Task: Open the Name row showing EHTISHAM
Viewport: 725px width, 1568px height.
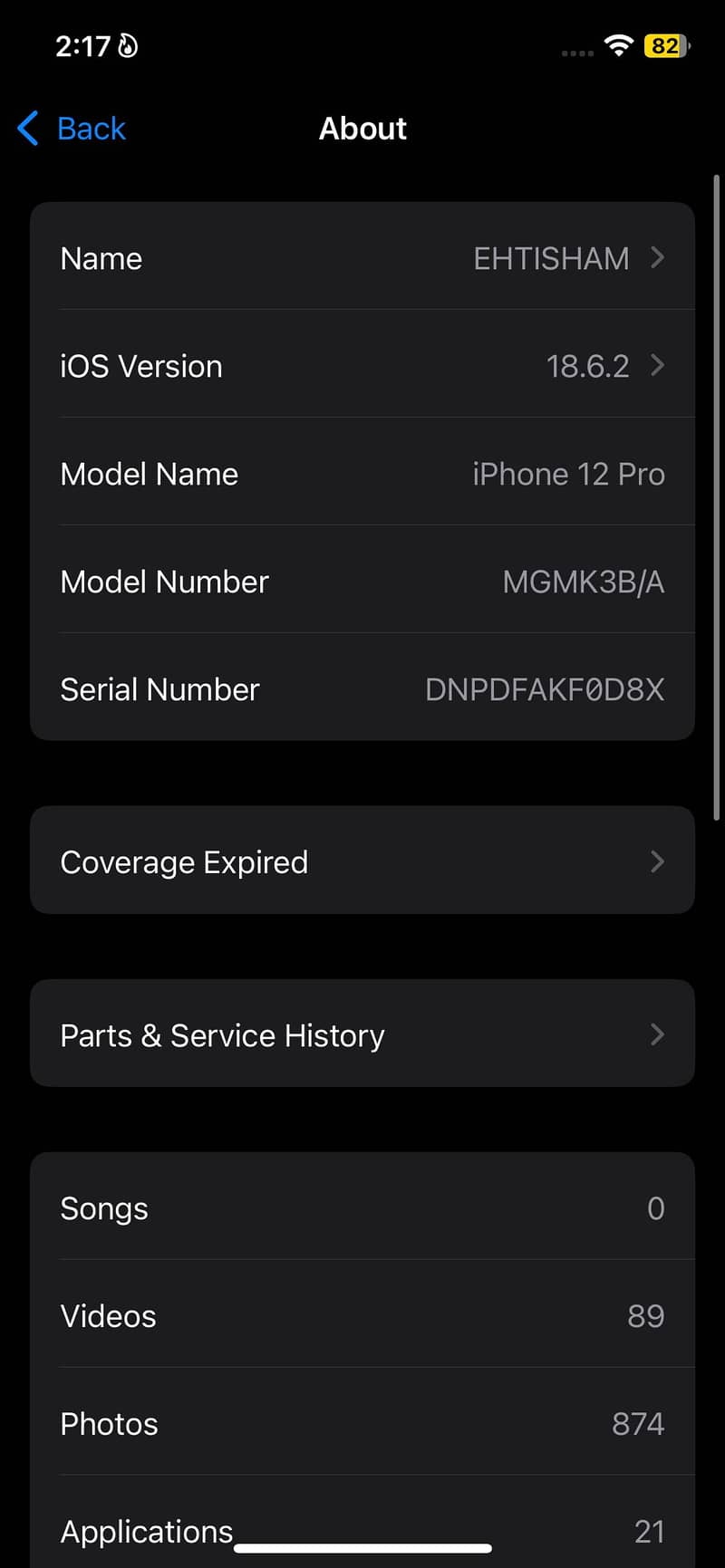Action: coord(362,258)
